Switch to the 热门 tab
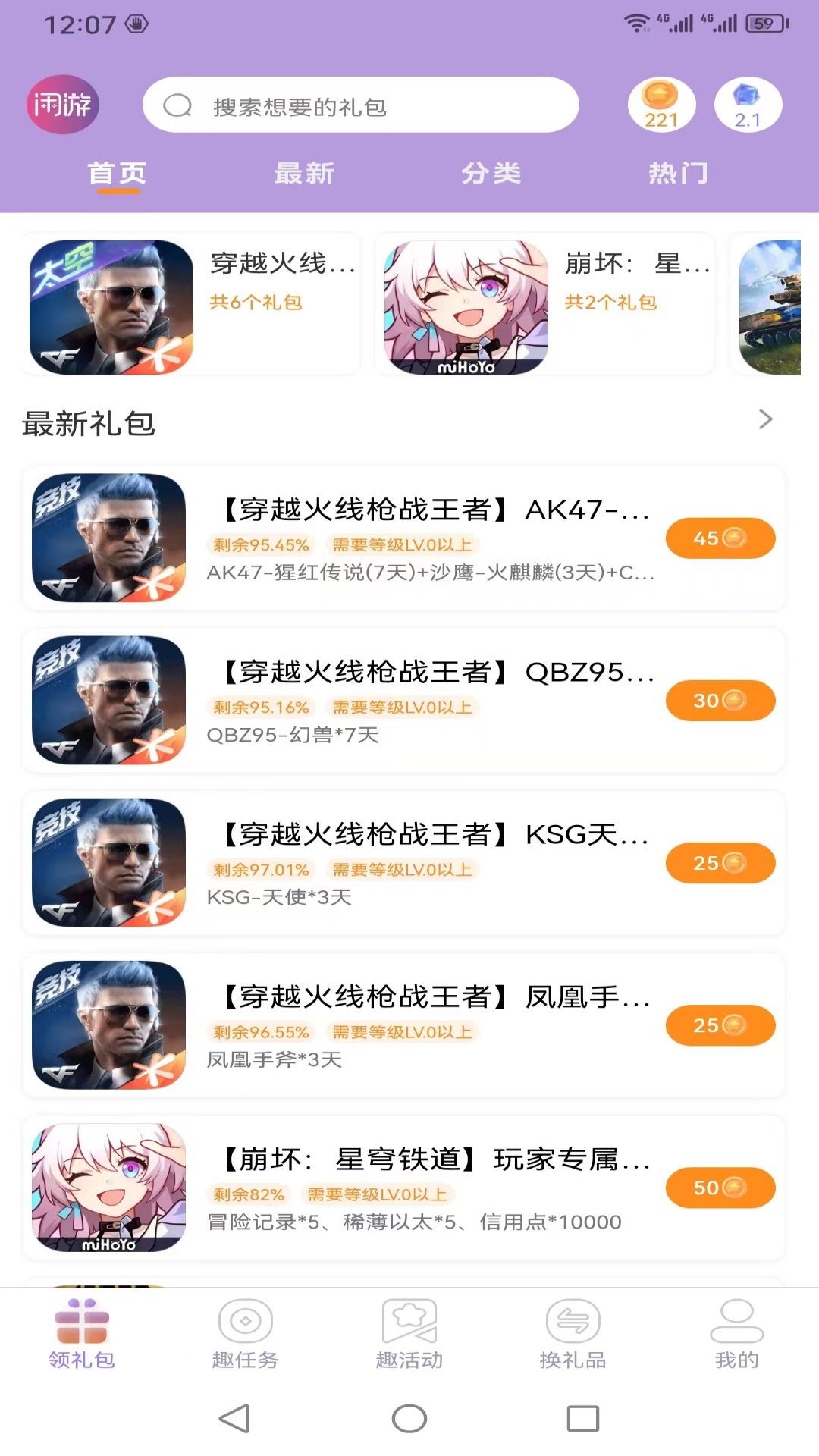The image size is (819, 1456). (x=678, y=174)
